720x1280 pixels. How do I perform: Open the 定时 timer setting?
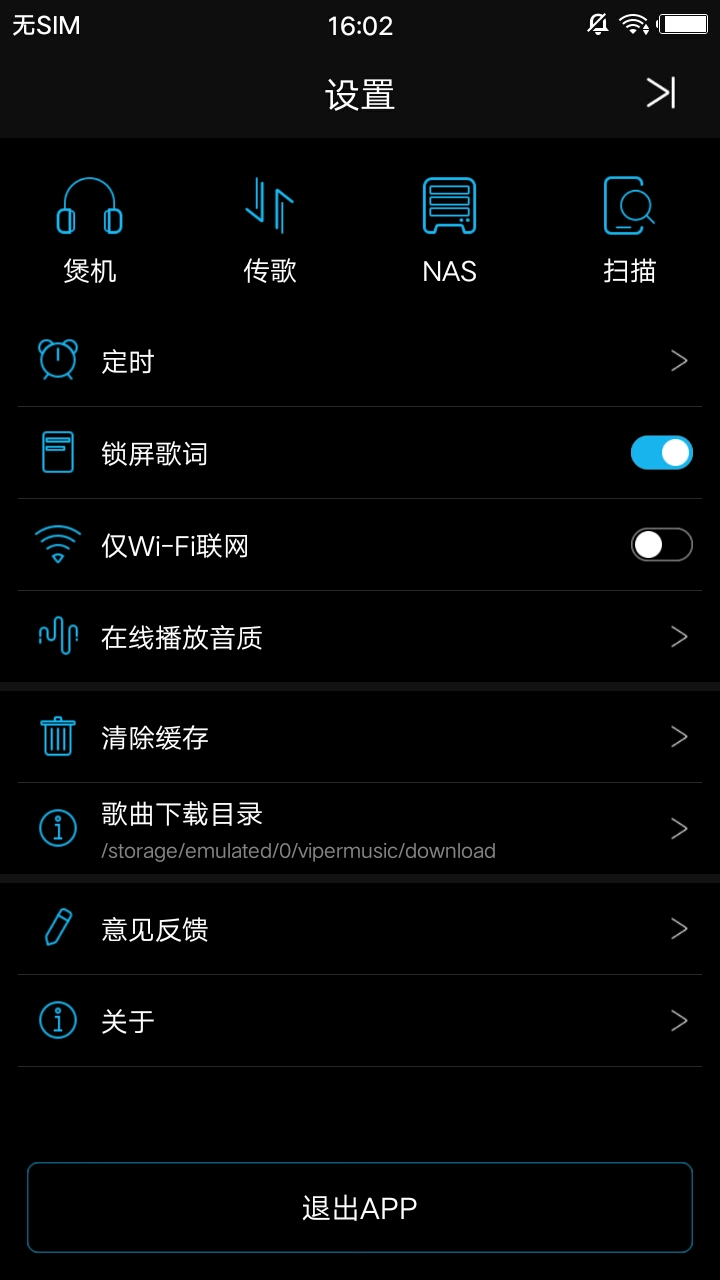click(x=360, y=361)
